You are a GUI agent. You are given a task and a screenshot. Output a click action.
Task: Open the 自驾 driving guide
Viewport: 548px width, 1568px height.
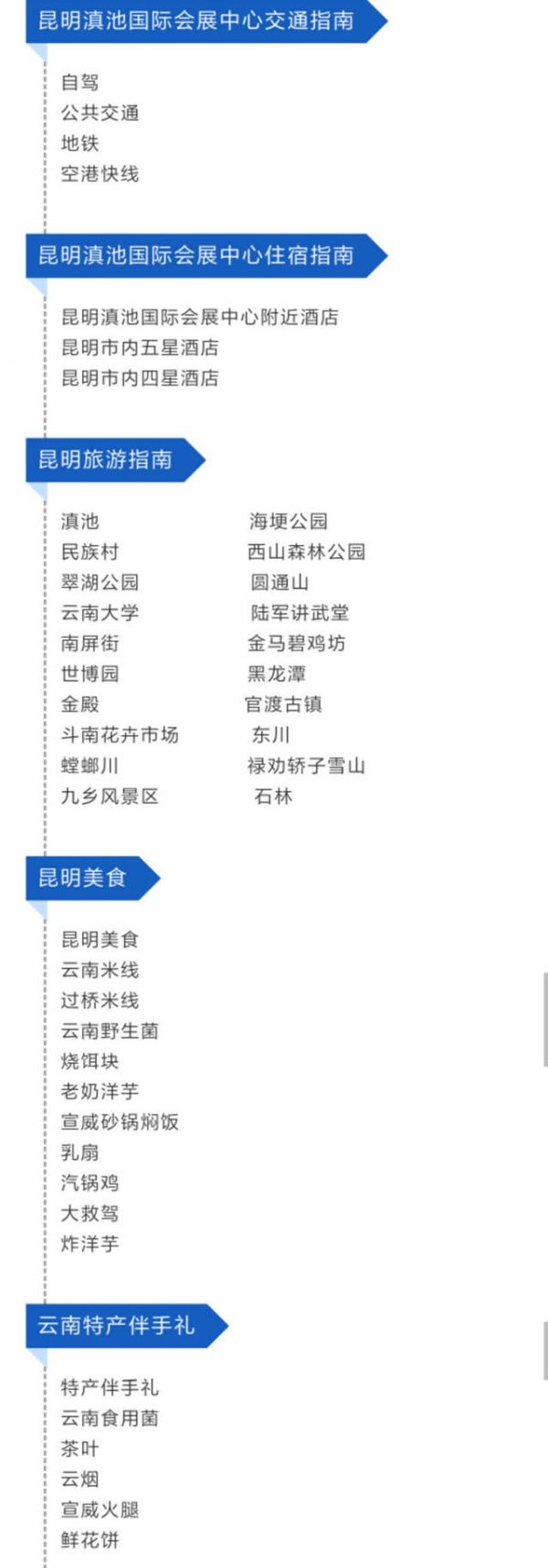coord(79,82)
